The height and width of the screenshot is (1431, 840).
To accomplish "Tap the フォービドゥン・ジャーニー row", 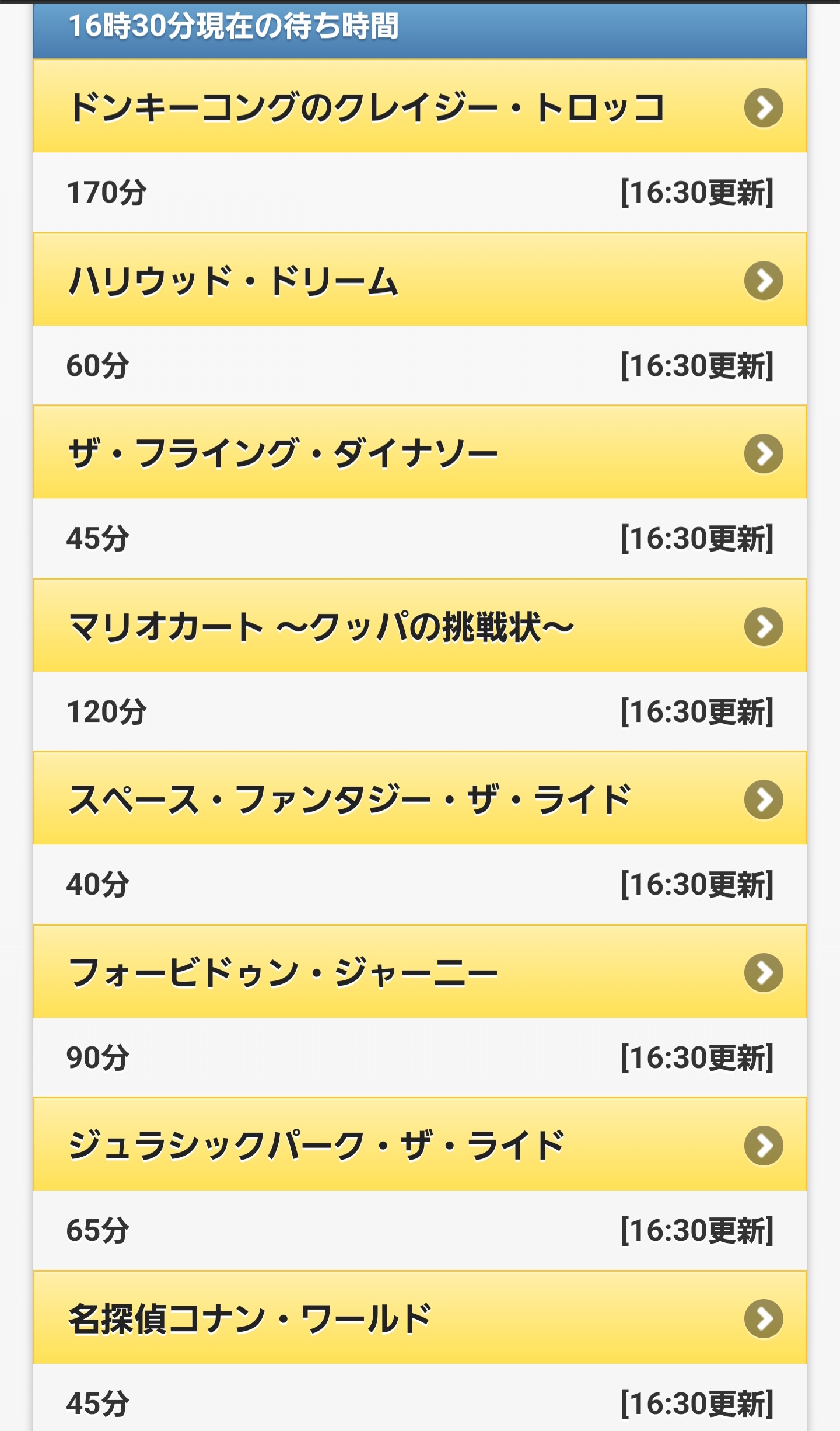I will tap(420, 972).
